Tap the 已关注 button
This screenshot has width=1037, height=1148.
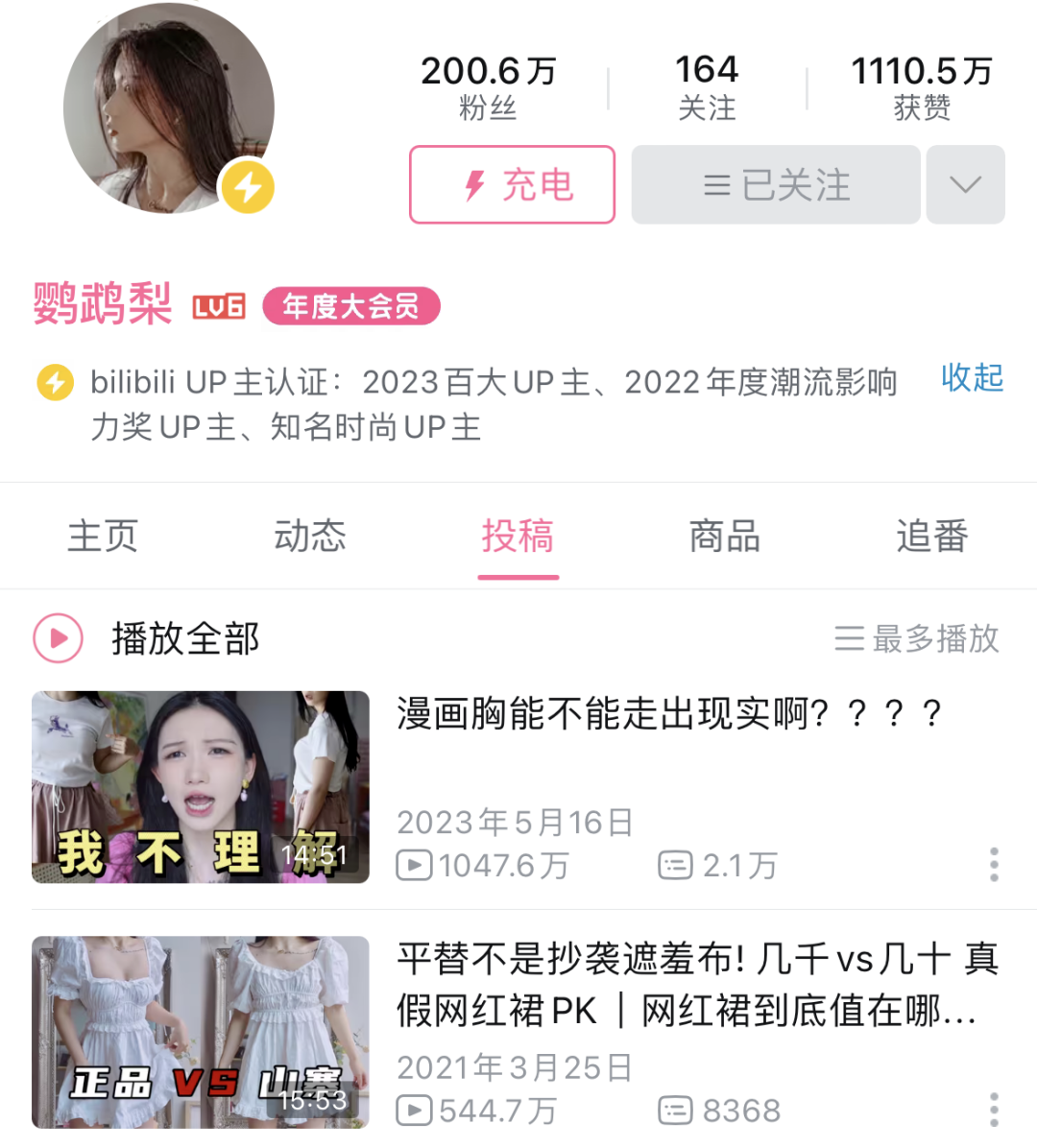(776, 184)
